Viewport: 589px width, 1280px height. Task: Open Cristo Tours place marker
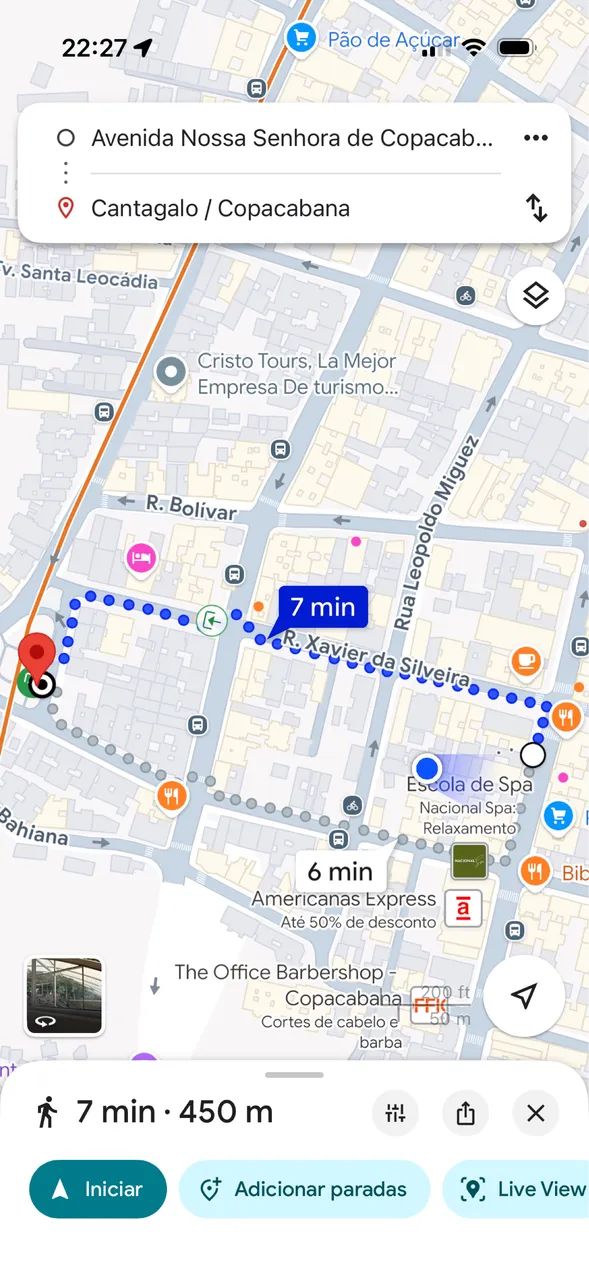[172, 374]
